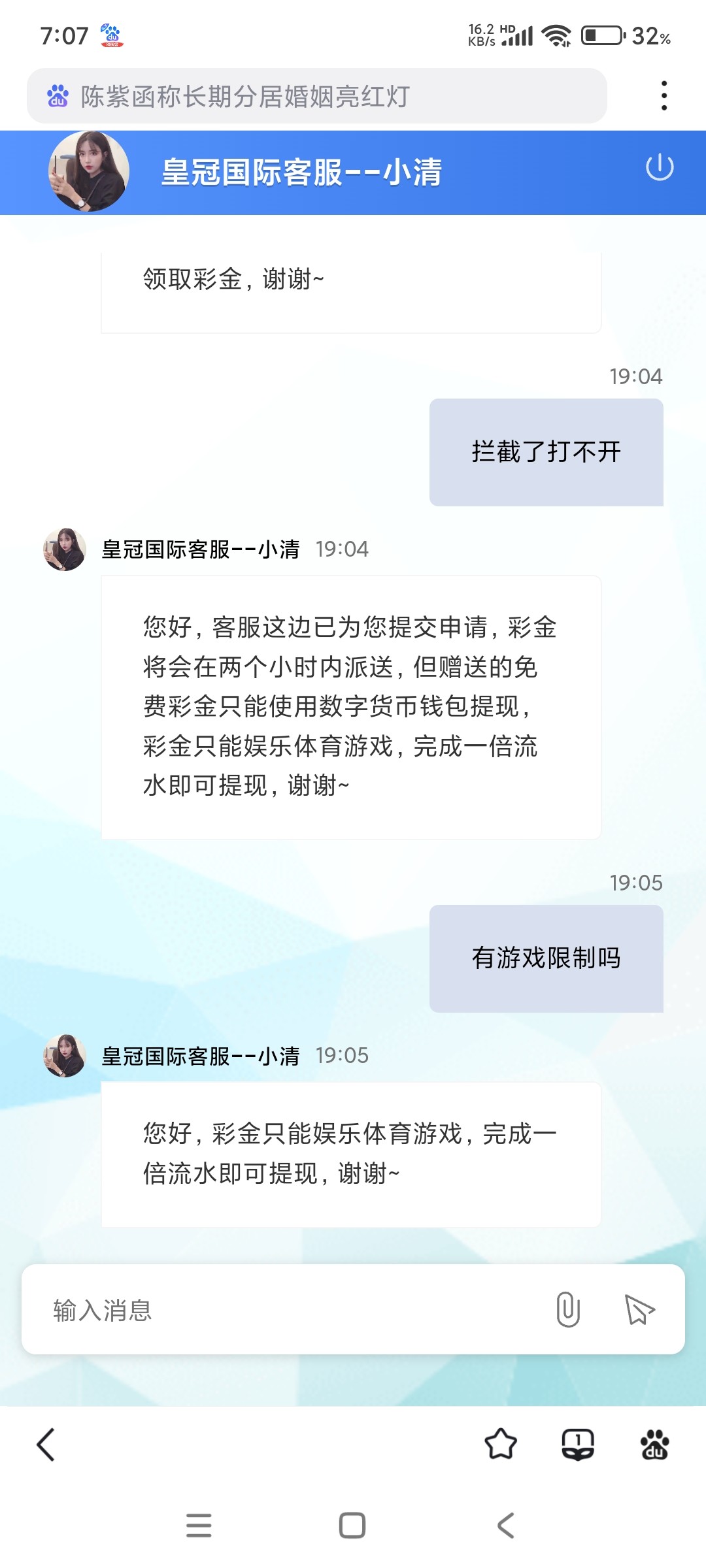Tap the browser address bar
706x1568 pixels.
316,96
